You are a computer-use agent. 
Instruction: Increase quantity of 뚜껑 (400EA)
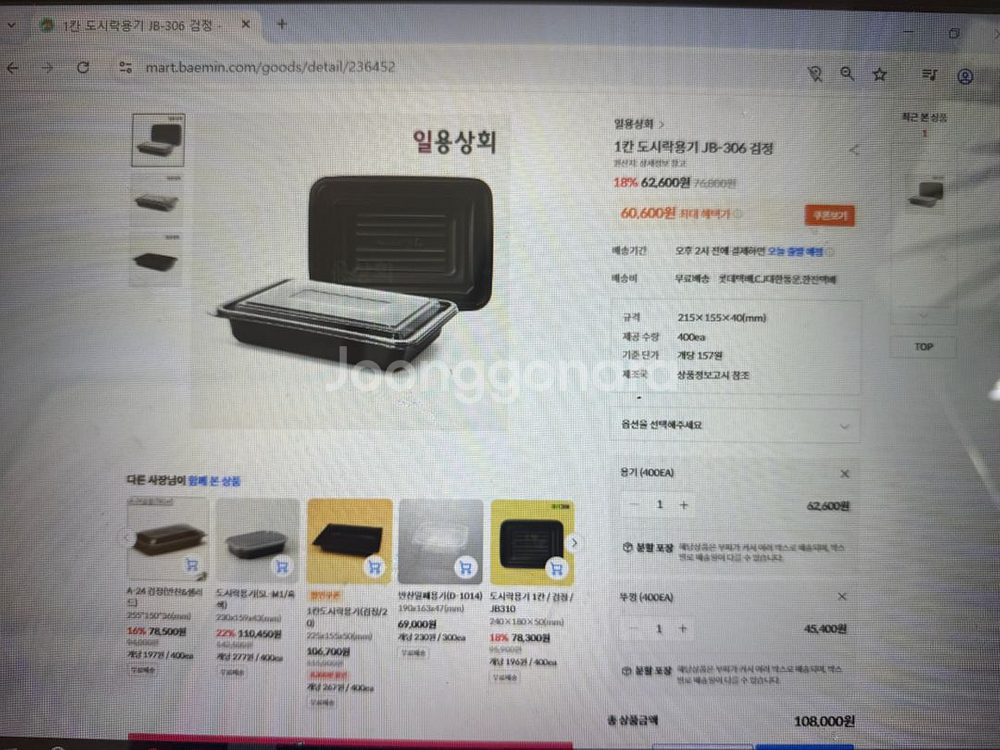(x=682, y=628)
